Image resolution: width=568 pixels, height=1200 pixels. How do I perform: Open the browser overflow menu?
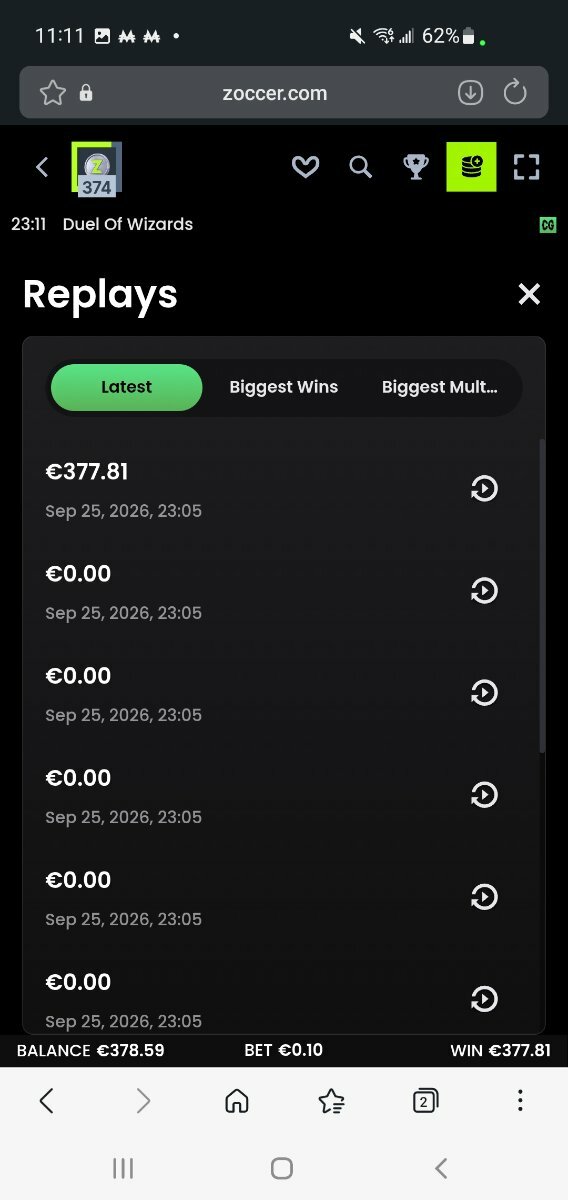point(520,1101)
